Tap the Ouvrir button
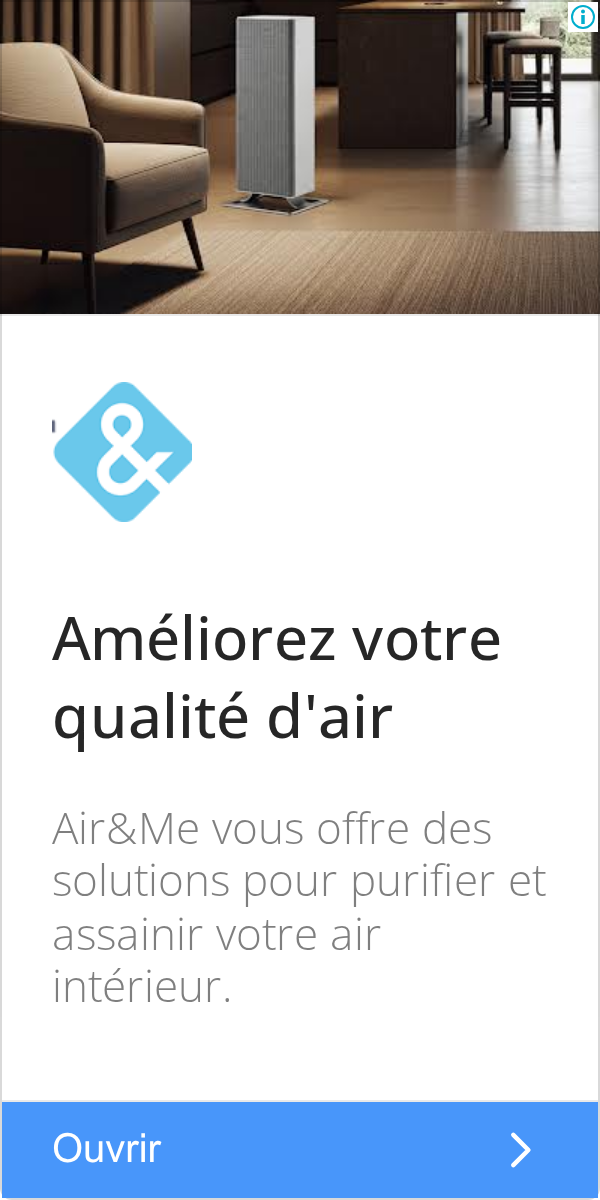Image resolution: width=600 pixels, height=1200 pixels. click(299, 1149)
